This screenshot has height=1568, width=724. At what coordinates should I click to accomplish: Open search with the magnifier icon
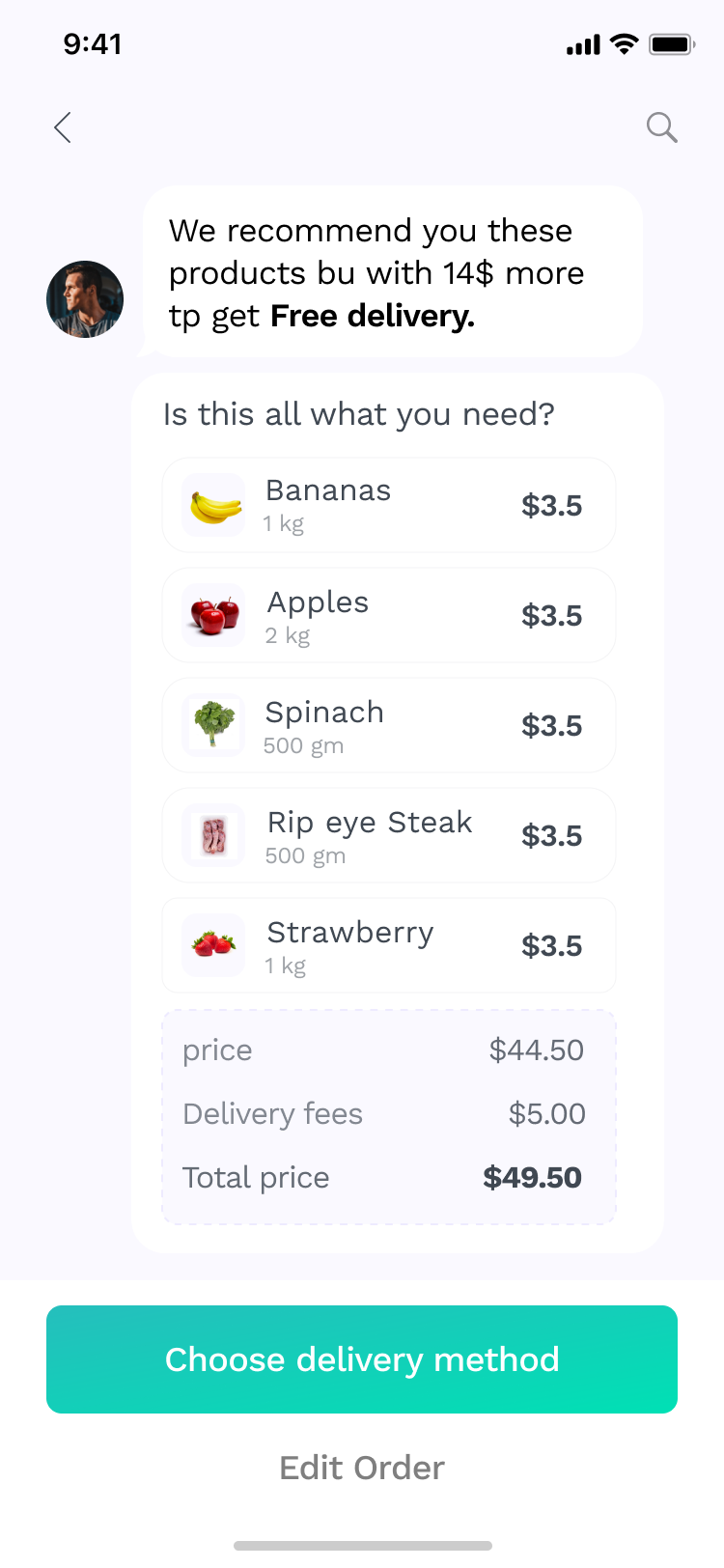point(661,127)
